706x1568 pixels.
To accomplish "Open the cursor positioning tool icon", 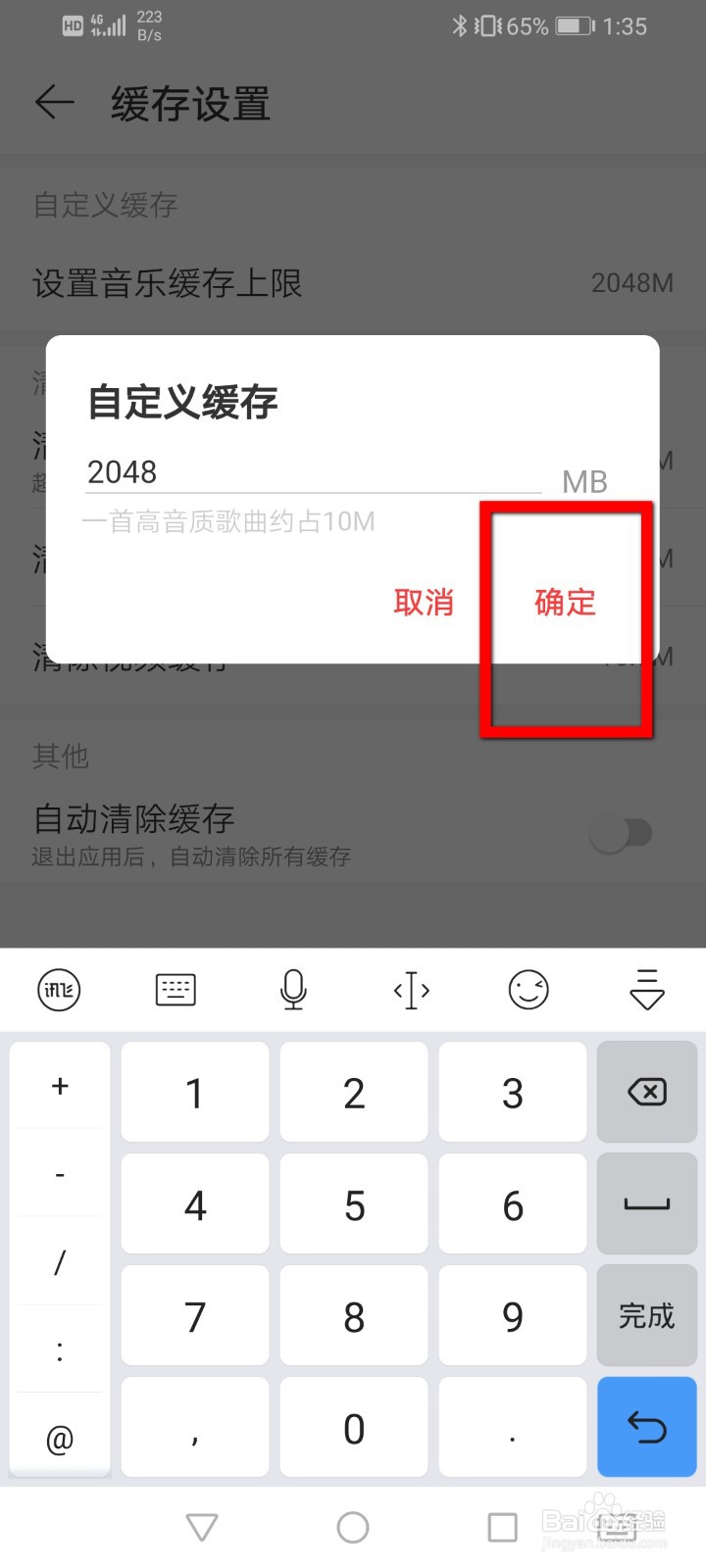I will [411, 990].
